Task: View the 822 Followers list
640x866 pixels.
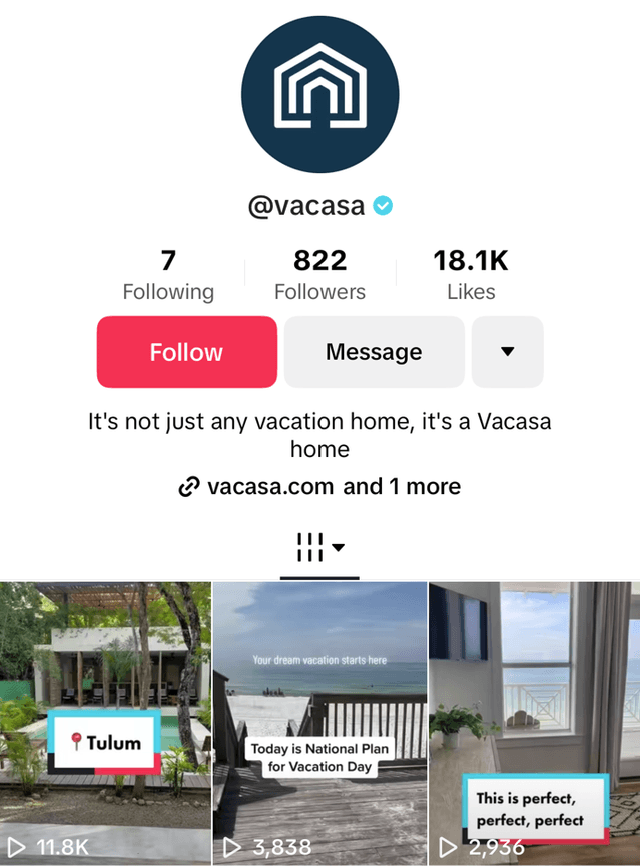Action: click(x=320, y=276)
